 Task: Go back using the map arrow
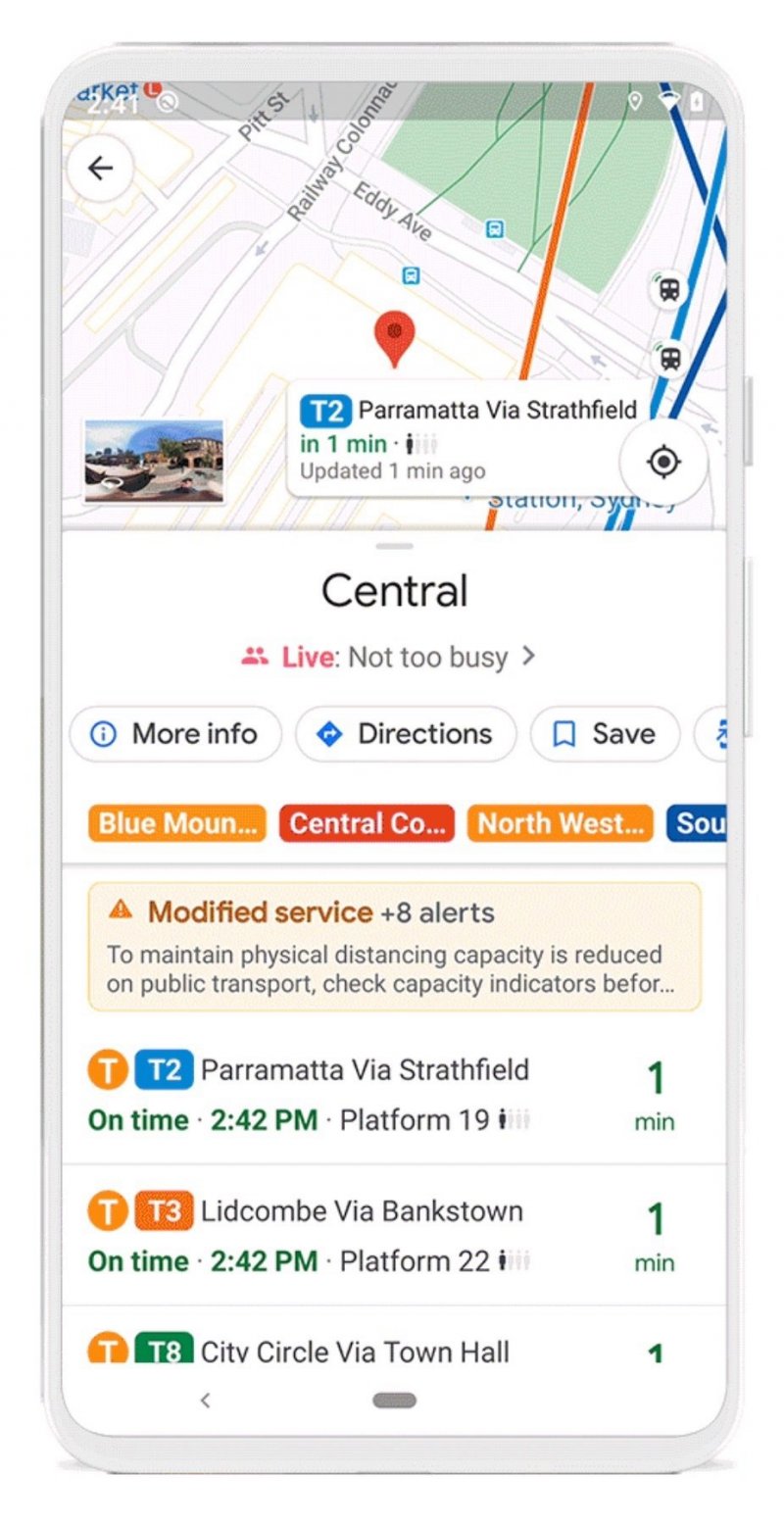pyautogui.click(x=100, y=169)
